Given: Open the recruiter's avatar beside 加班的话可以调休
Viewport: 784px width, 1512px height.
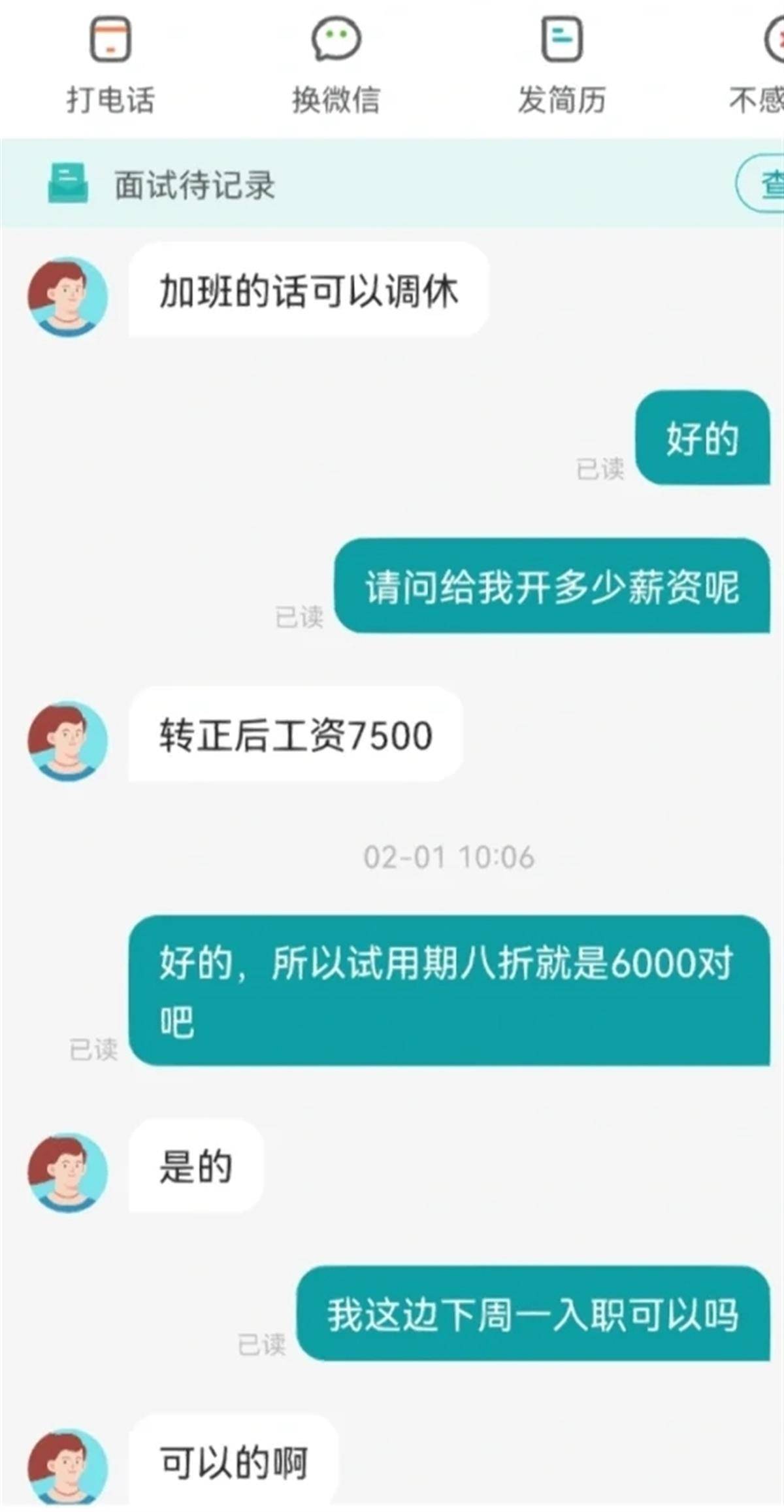Looking at the screenshot, I should click(67, 296).
